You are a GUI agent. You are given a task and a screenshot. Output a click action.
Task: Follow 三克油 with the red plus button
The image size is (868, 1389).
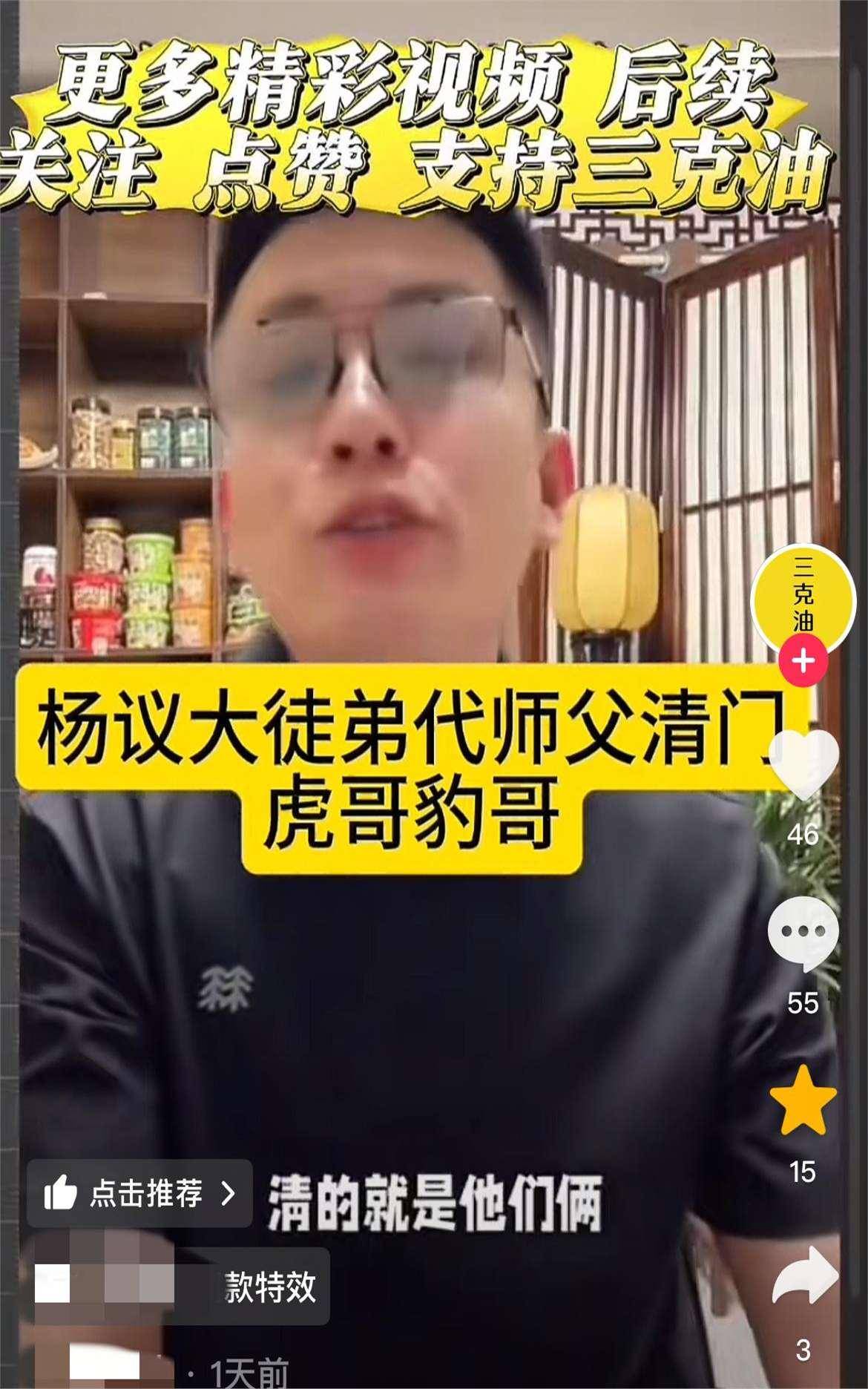point(803,662)
